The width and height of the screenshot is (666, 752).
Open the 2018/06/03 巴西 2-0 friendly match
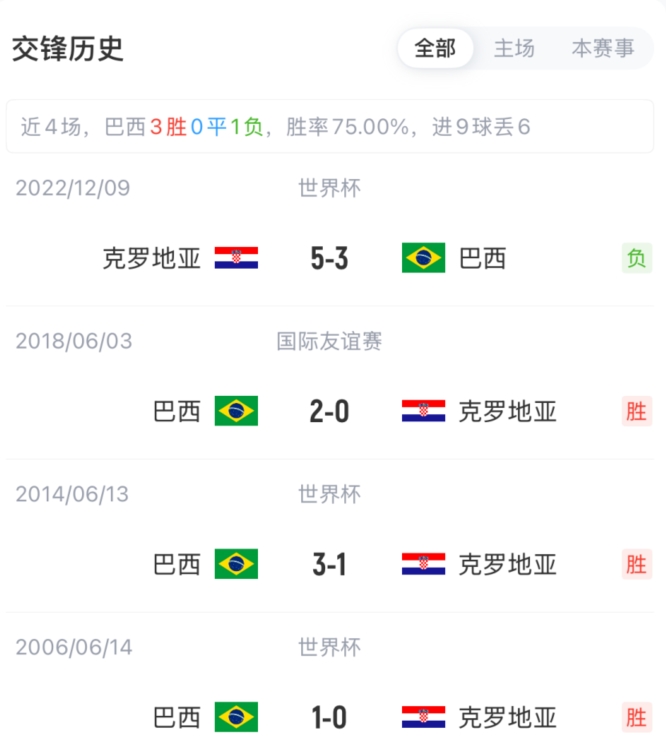click(329, 411)
